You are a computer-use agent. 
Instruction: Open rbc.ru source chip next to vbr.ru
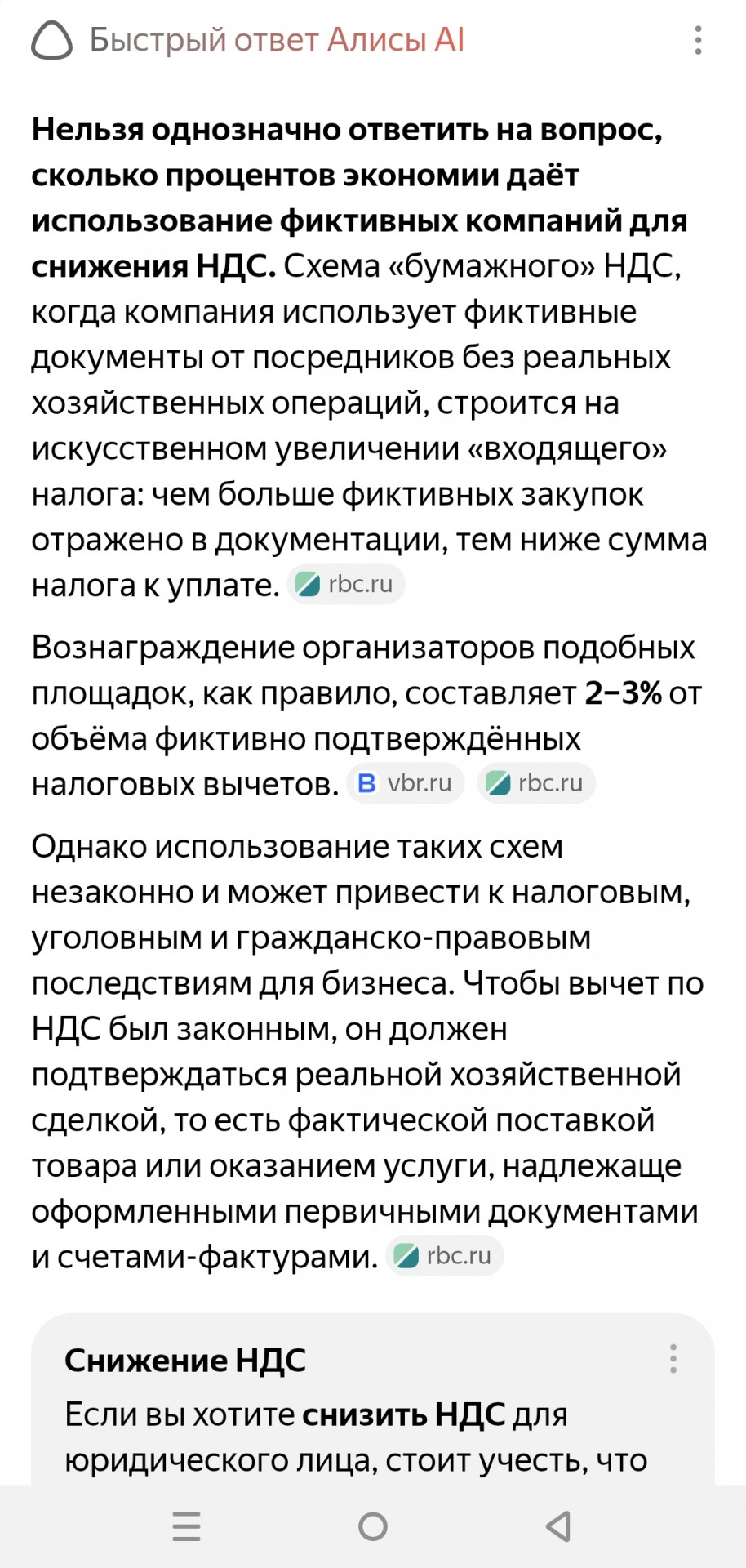click(536, 784)
